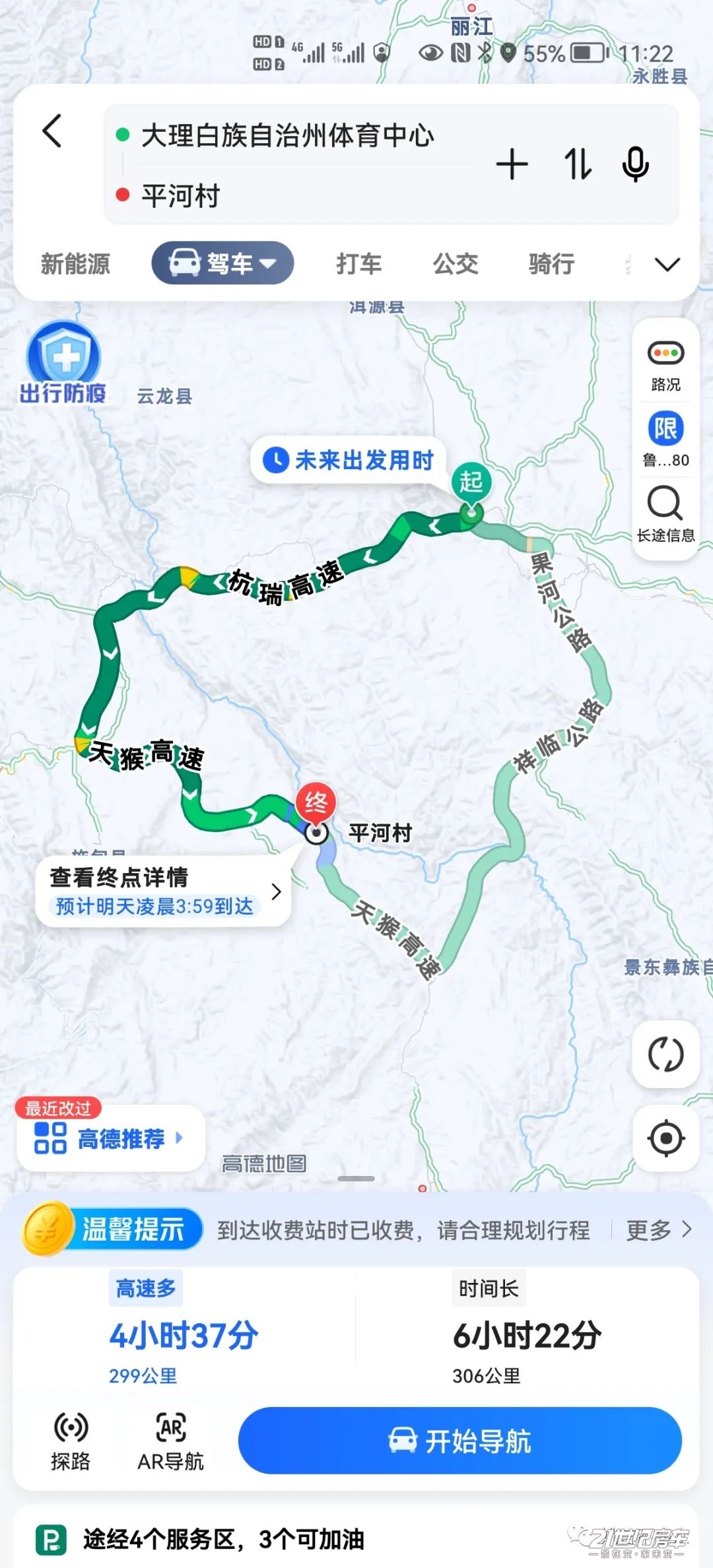Tap 开始导航 to start navigation
Screen dimensions: 713x1568
point(459,1441)
